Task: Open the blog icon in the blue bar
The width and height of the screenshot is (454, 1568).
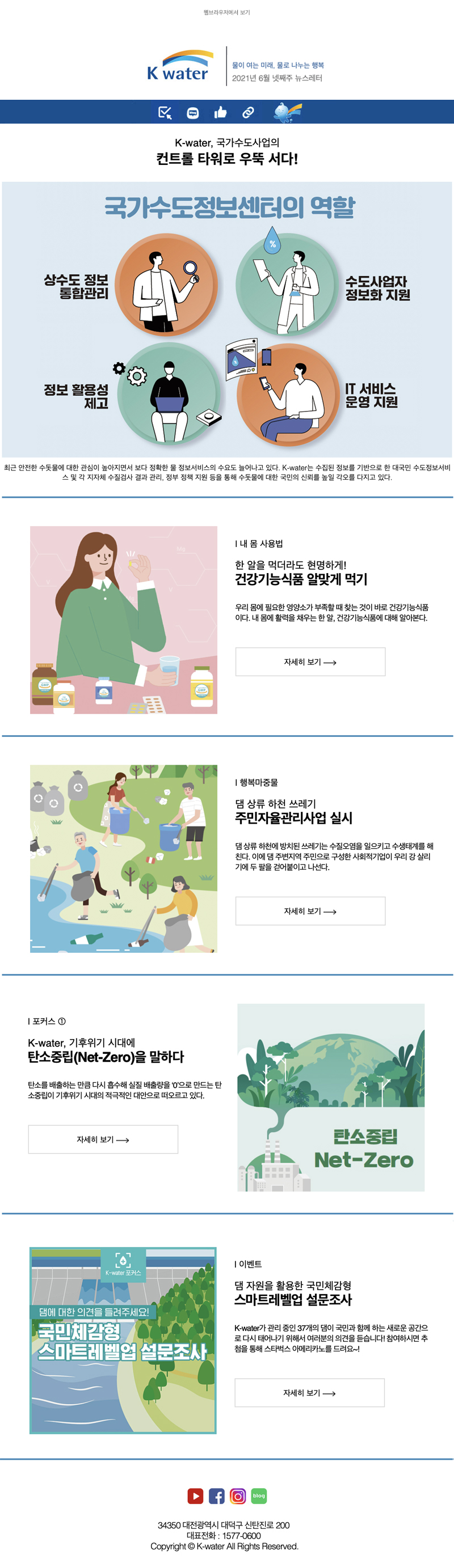Action: (192, 113)
